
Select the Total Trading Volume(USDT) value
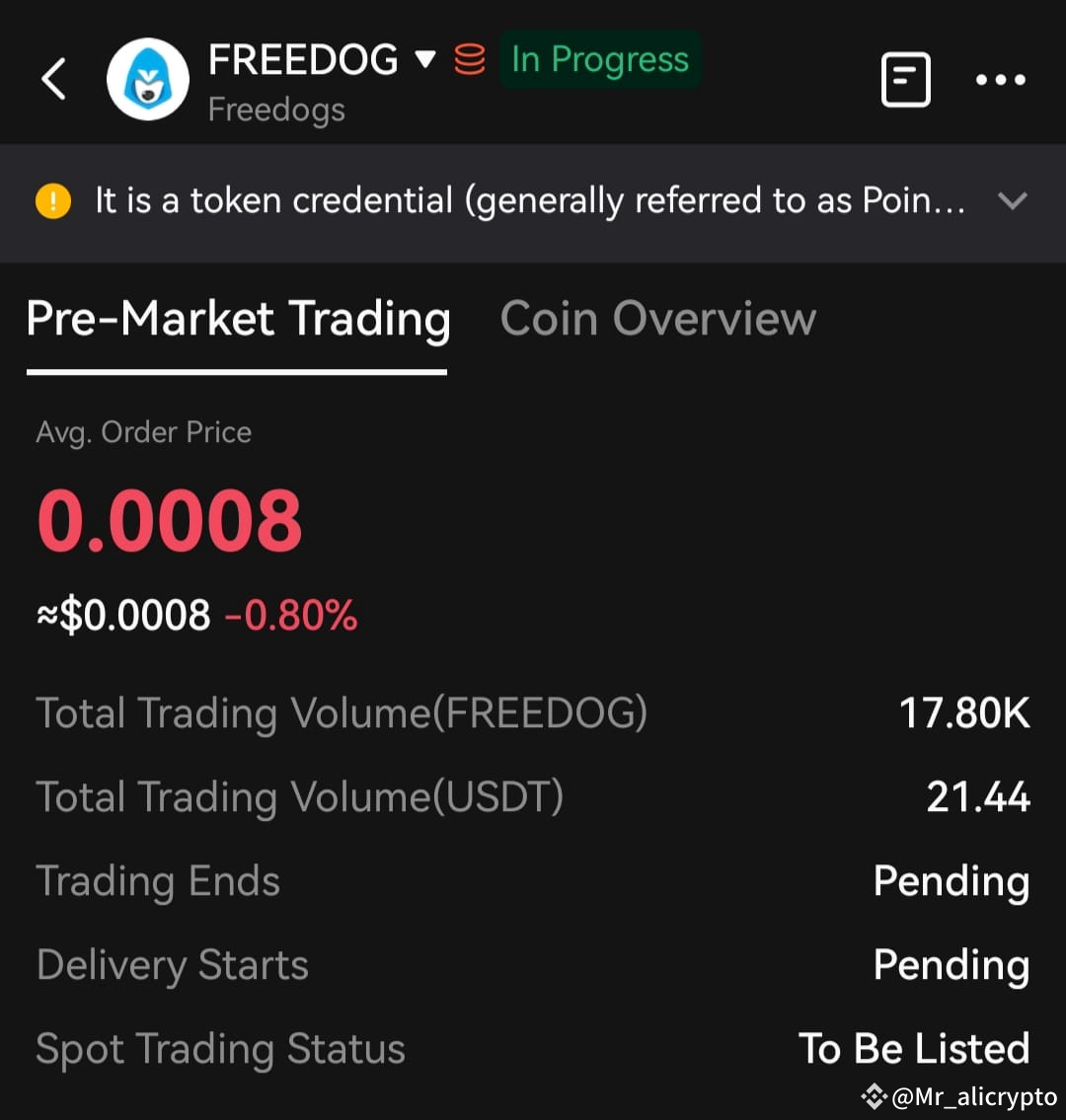[977, 796]
